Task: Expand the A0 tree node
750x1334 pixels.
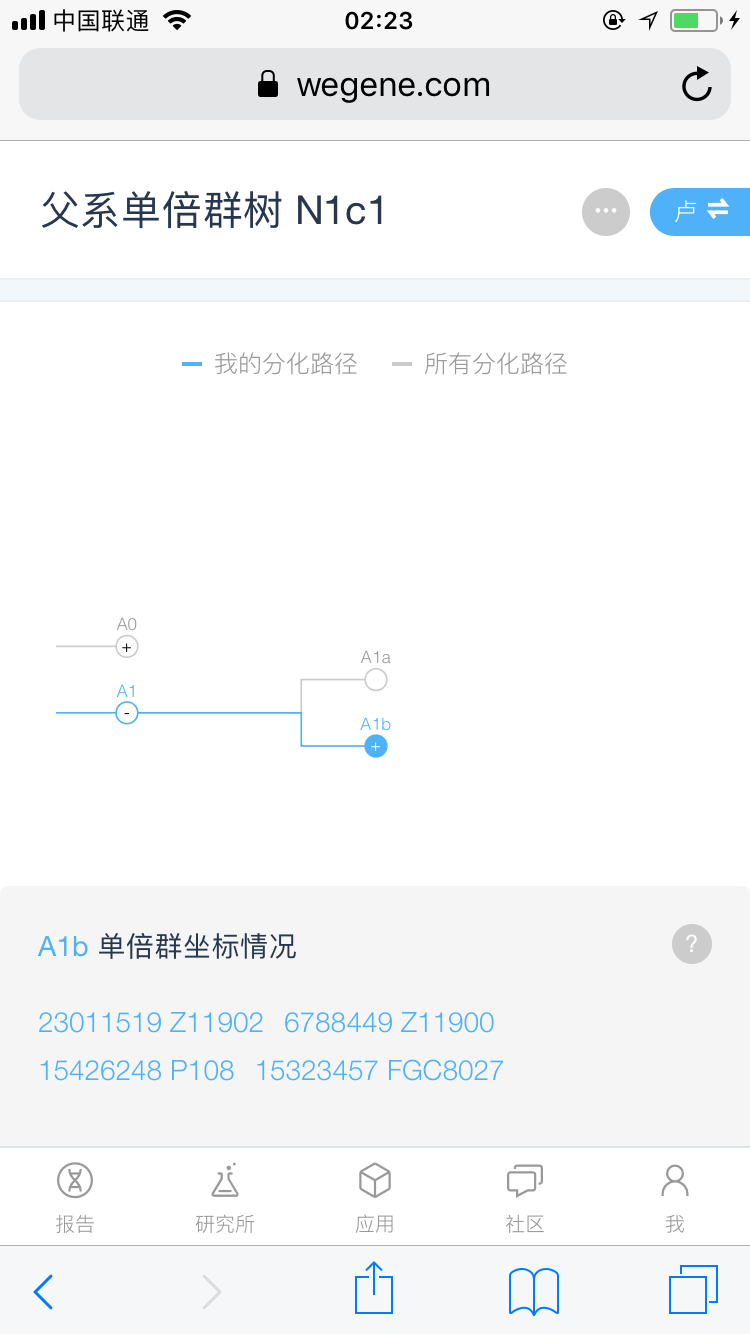Action: (127, 647)
